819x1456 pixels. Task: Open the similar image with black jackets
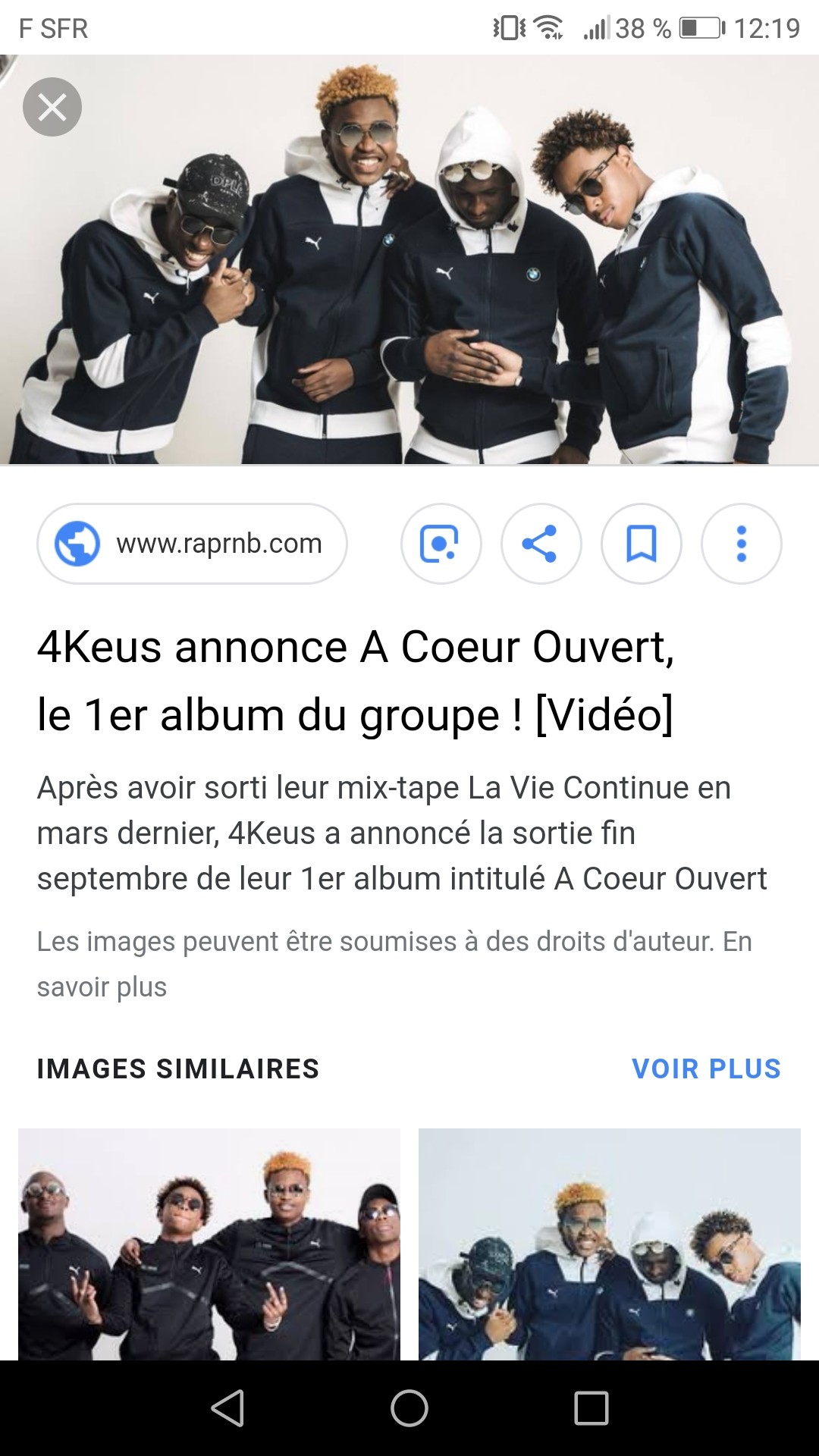(x=209, y=1244)
